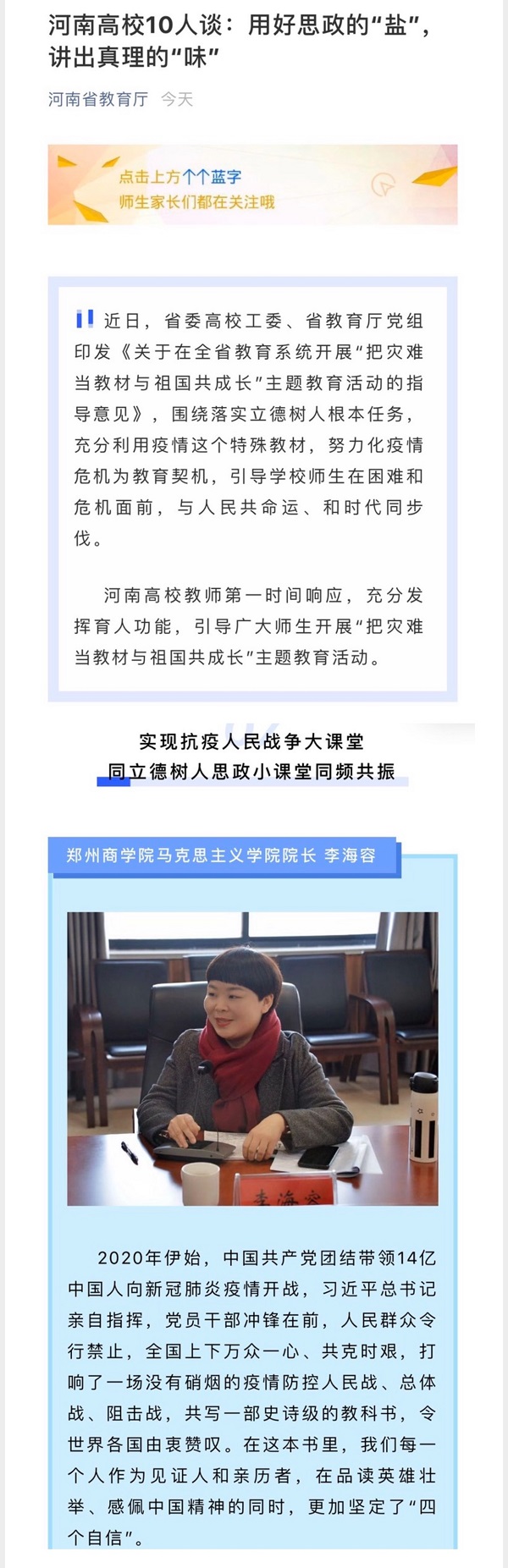View the photo of 李海容 fullscreen
508x1568 pixels.
(252, 1058)
